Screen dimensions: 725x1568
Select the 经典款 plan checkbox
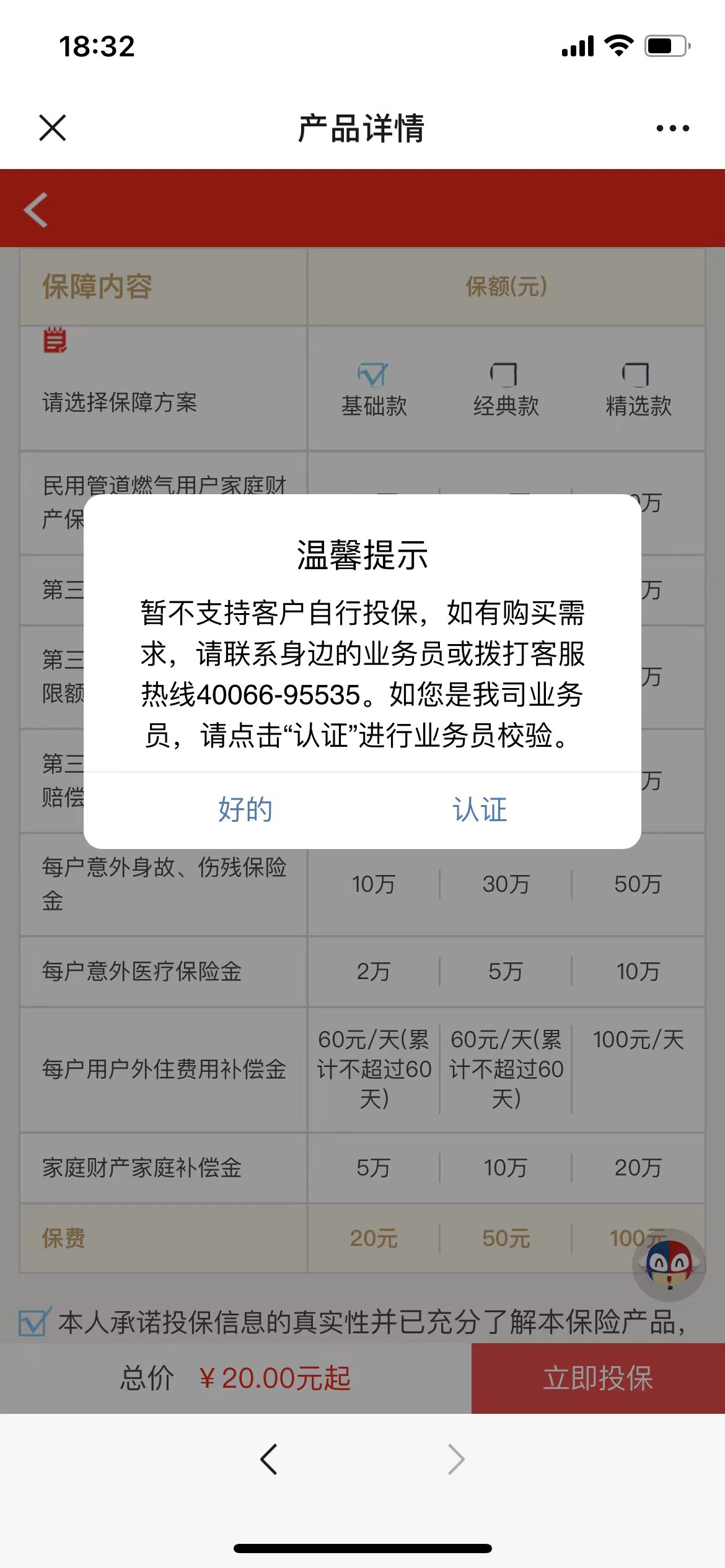504,375
